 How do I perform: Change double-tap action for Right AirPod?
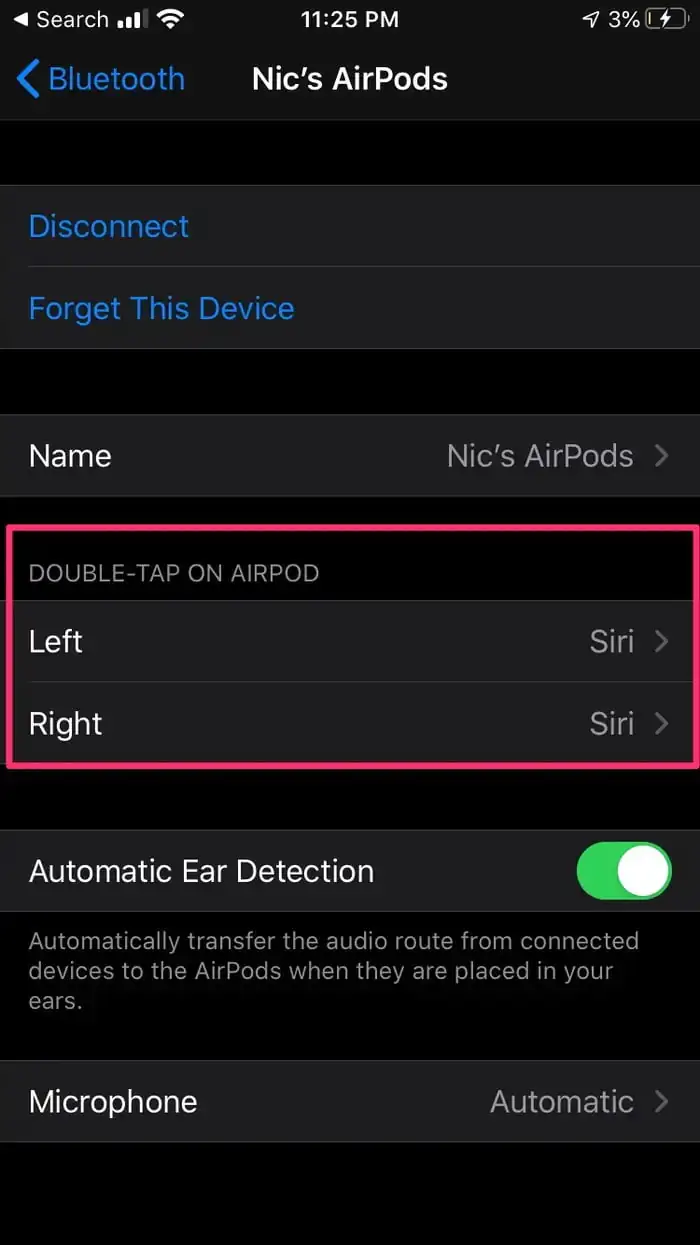pos(350,723)
